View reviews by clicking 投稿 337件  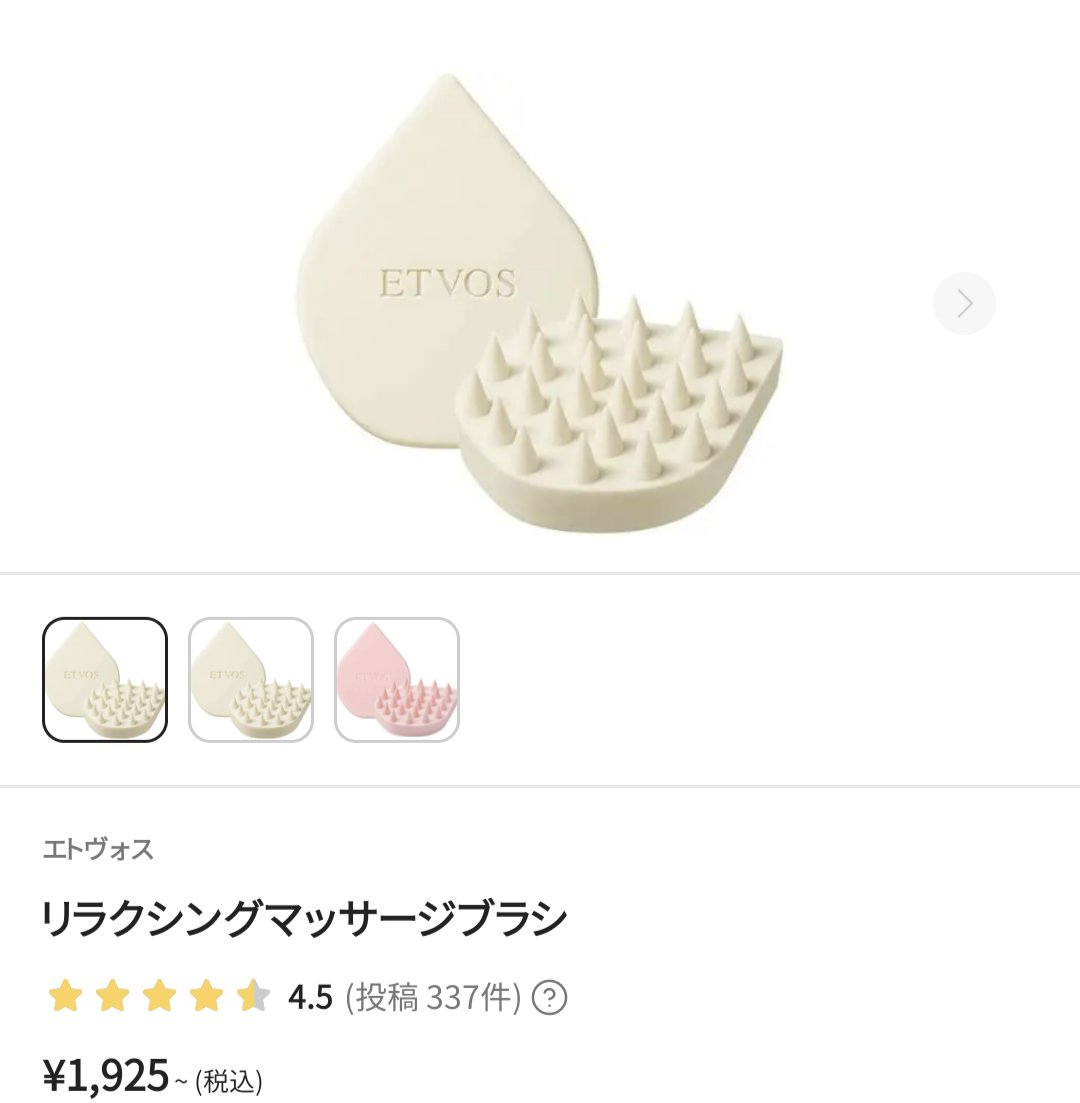tap(430, 998)
